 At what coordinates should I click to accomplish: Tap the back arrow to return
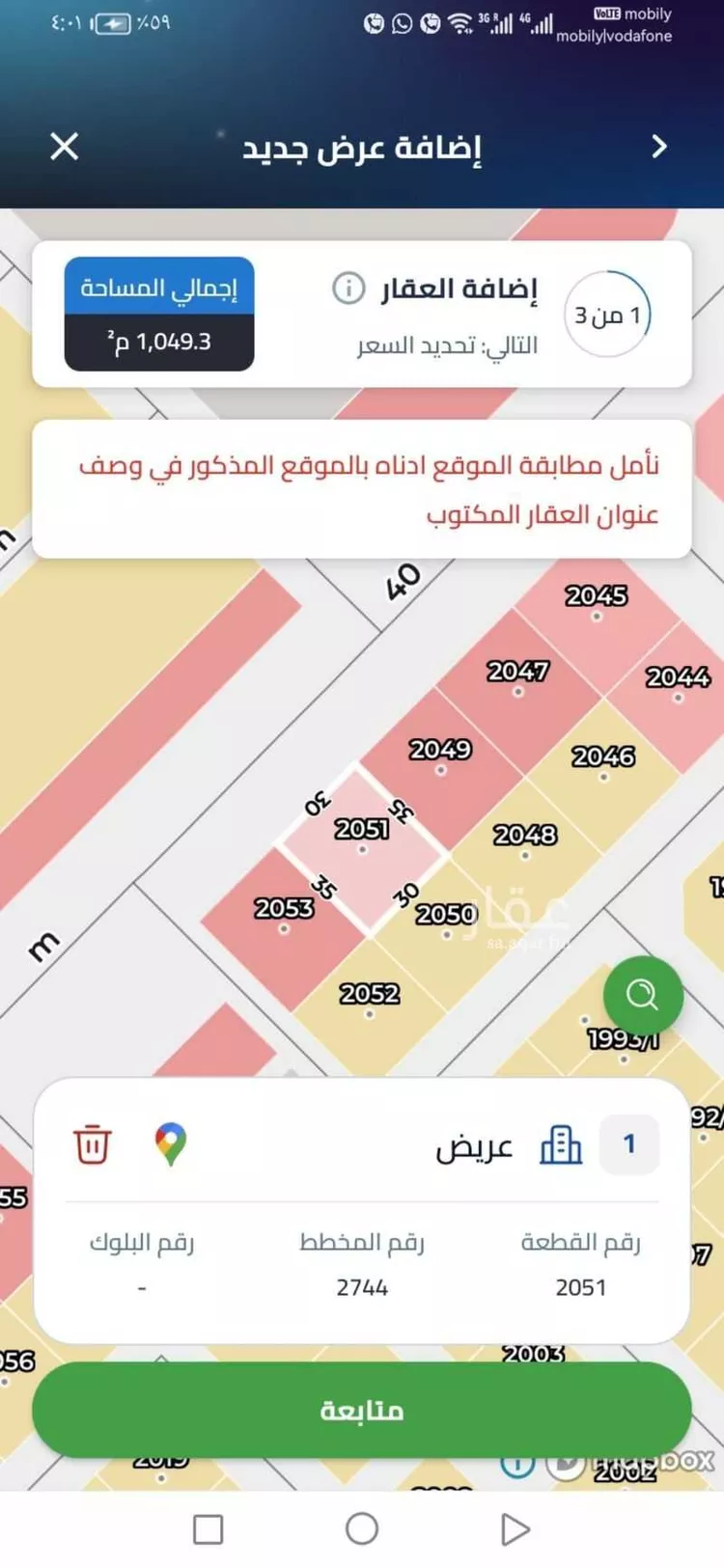point(660,147)
